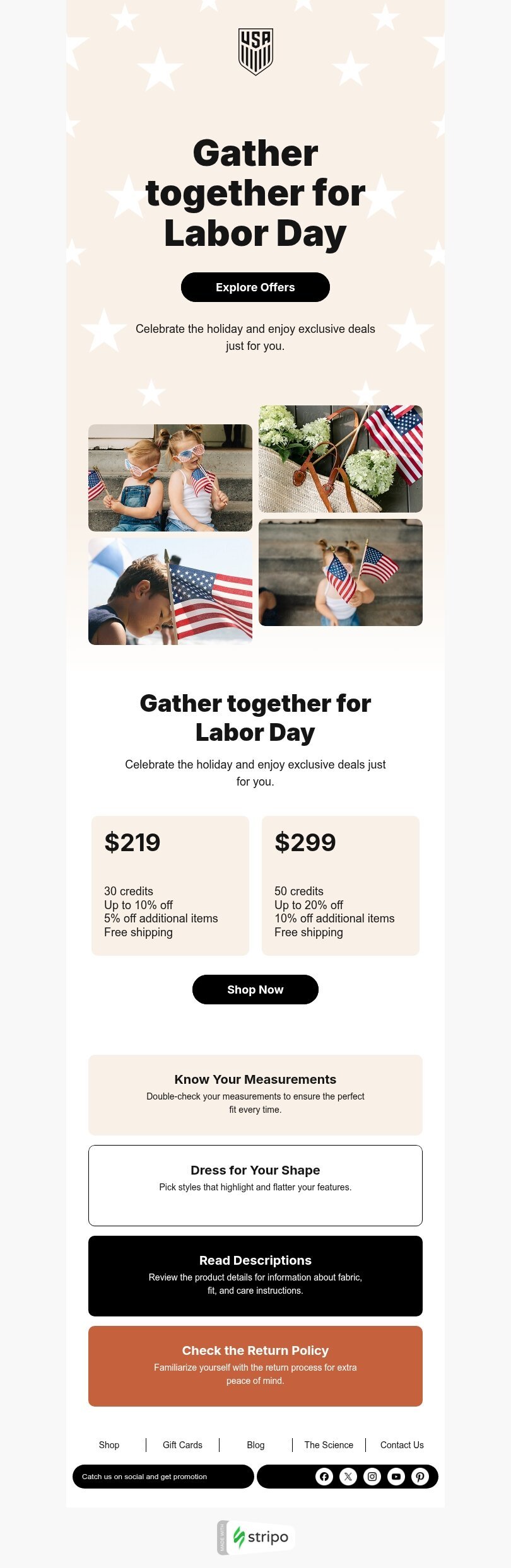The height and width of the screenshot is (1568, 511).
Task: Open the YouTube icon
Action: tap(396, 1476)
